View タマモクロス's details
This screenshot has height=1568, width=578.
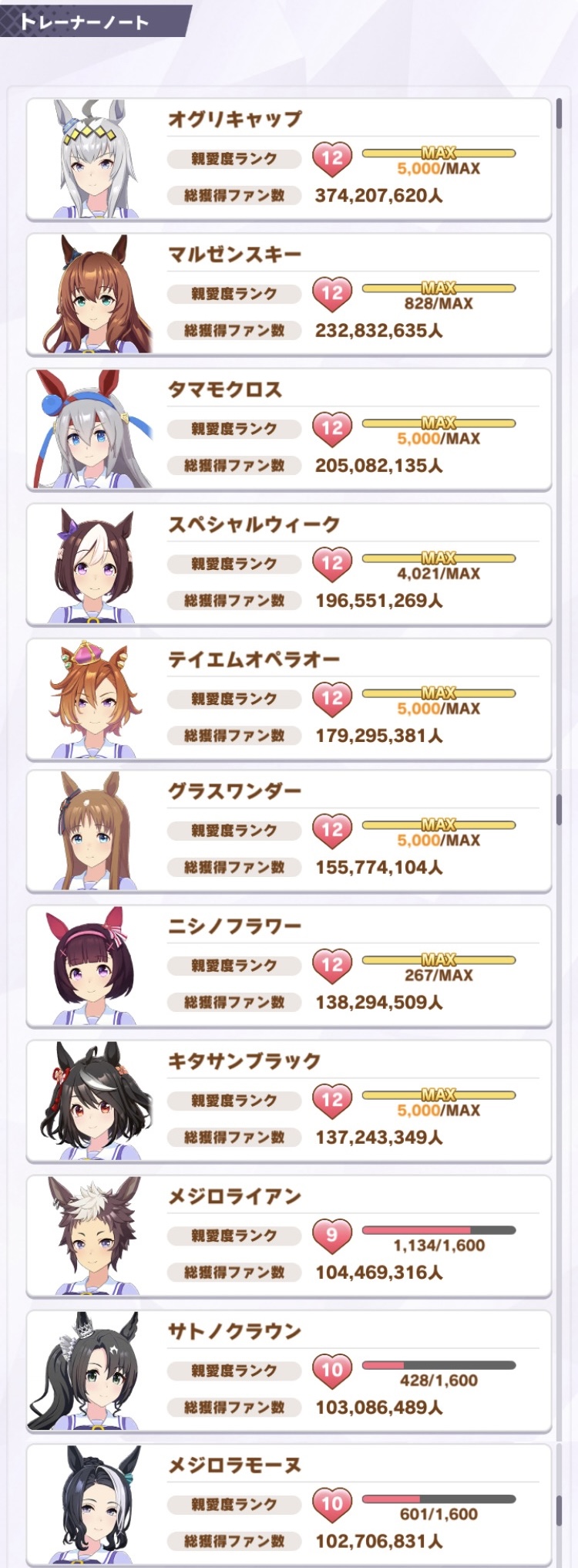click(x=289, y=429)
